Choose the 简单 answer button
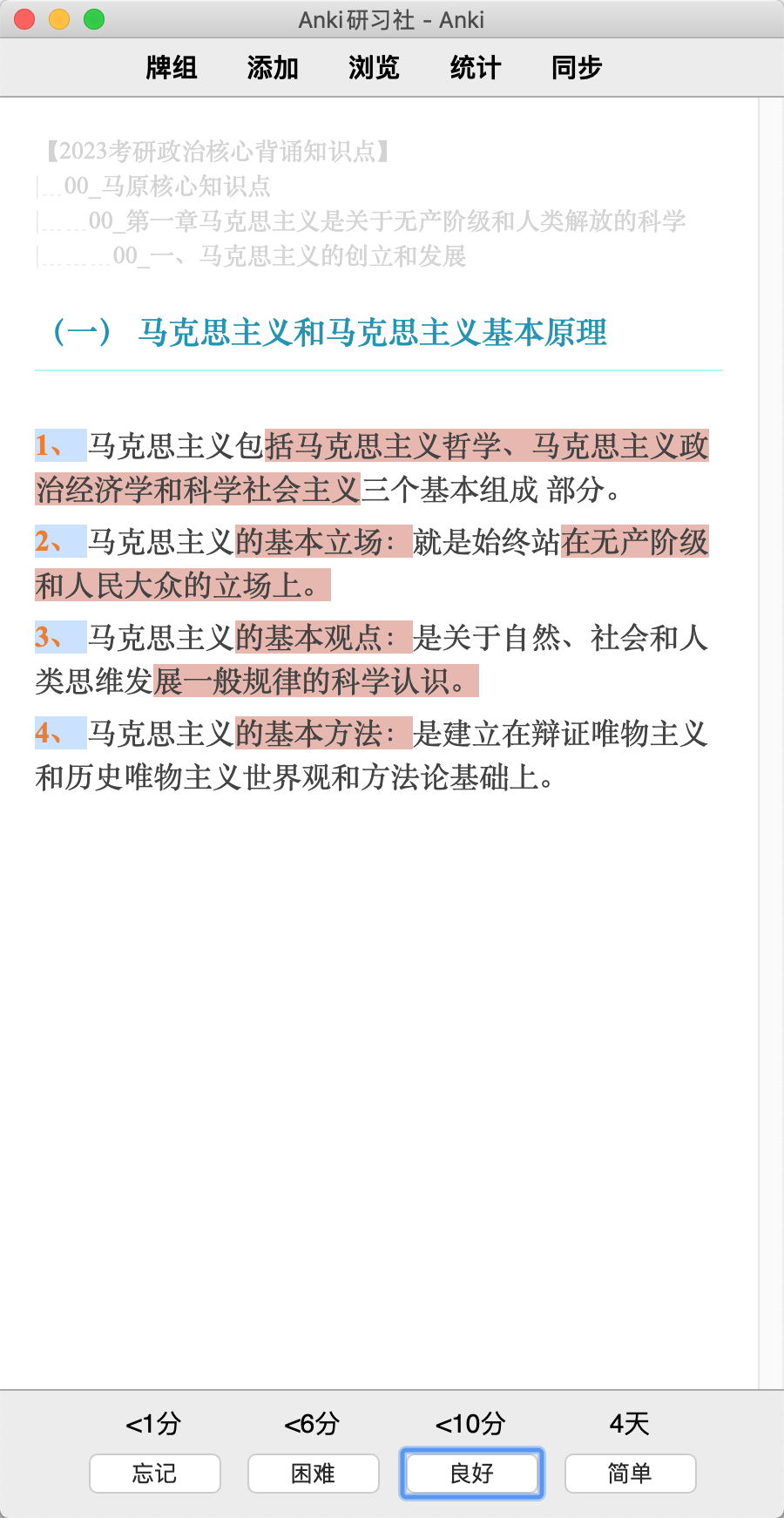Screen dimensions: 784x1518 tap(631, 1474)
